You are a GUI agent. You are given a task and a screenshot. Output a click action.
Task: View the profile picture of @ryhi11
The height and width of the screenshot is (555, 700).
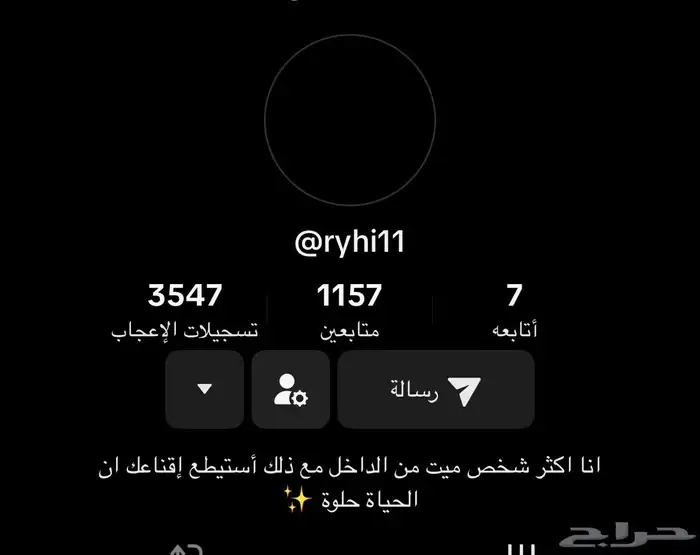click(x=350, y=120)
